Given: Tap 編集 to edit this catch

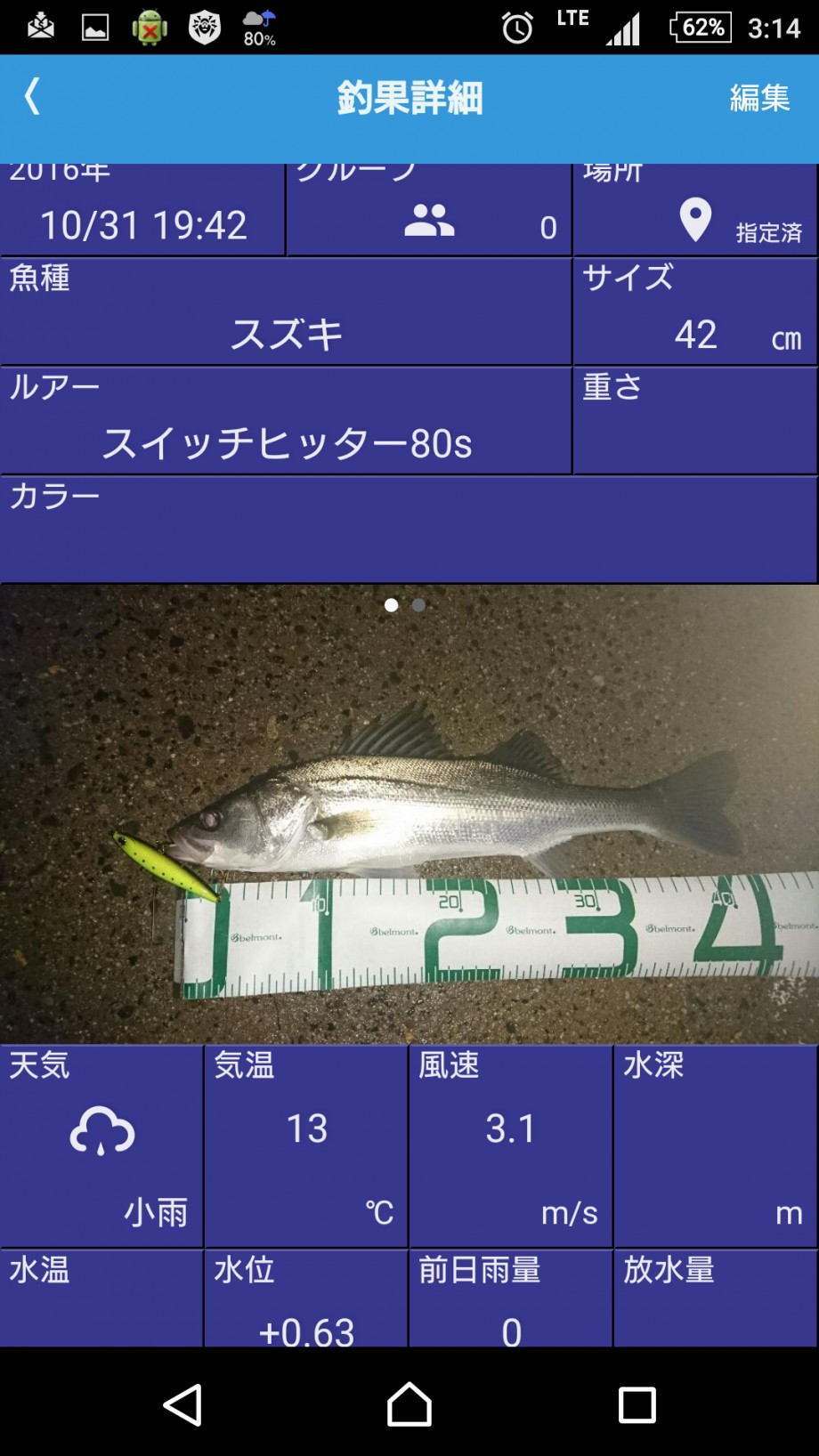Looking at the screenshot, I should [x=759, y=97].
